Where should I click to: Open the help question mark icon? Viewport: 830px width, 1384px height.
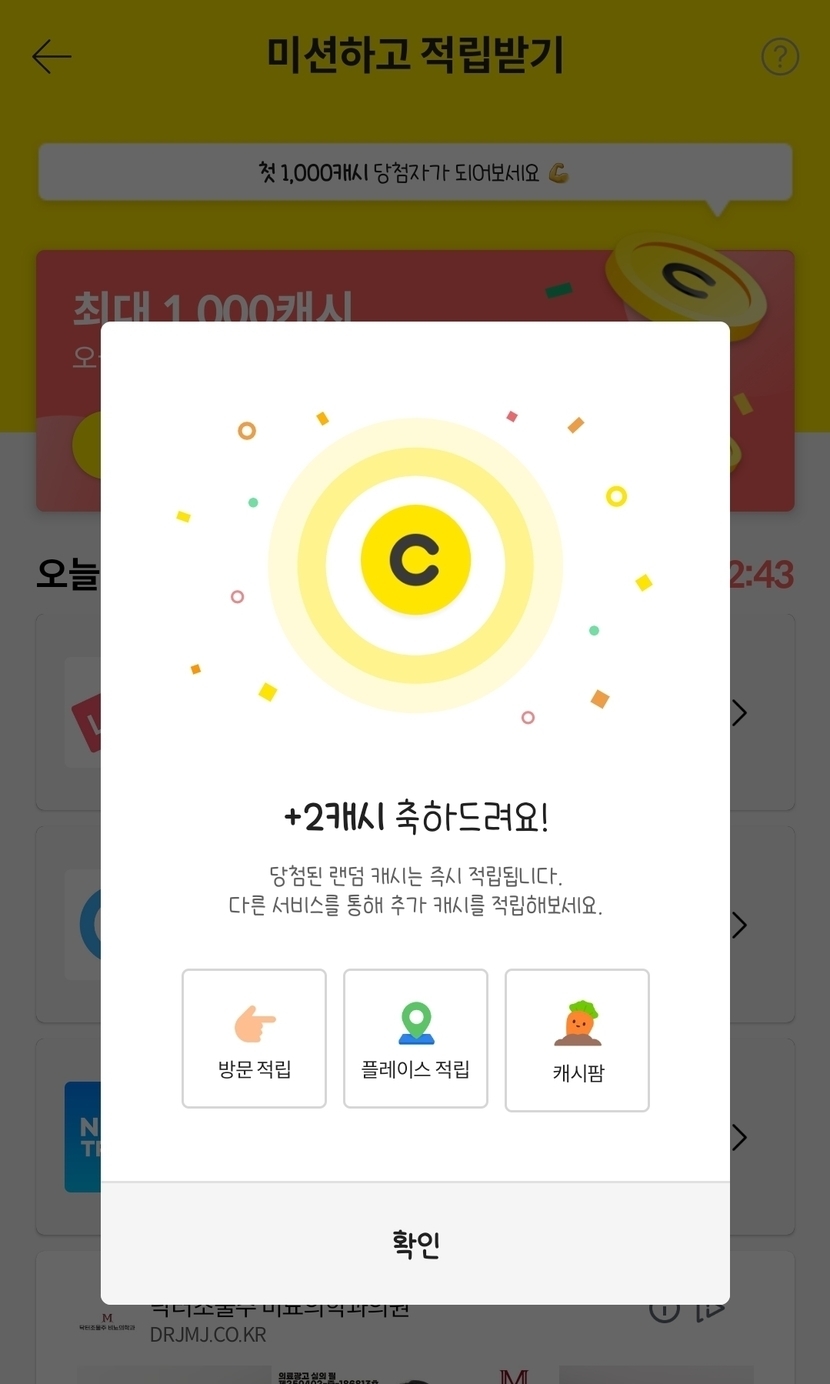pyautogui.click(x=780, y=57)
